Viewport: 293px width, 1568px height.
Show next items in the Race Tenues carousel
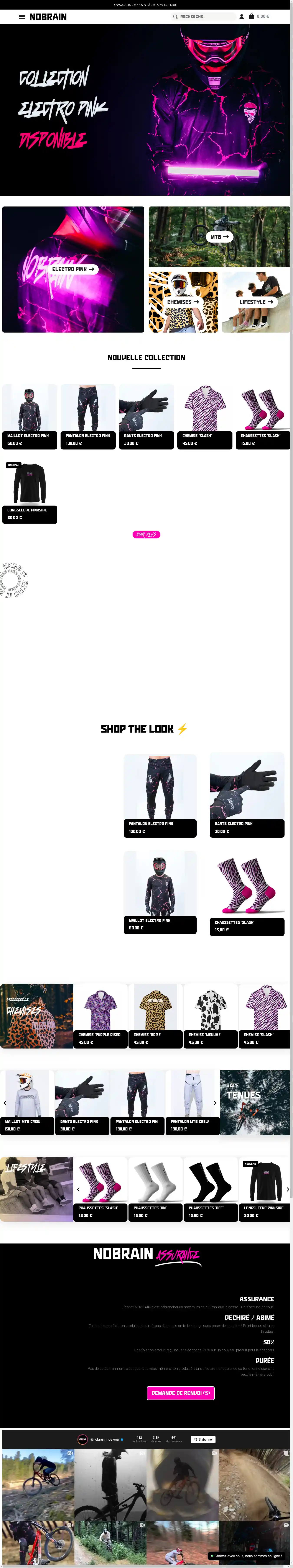pos(215,1103)
